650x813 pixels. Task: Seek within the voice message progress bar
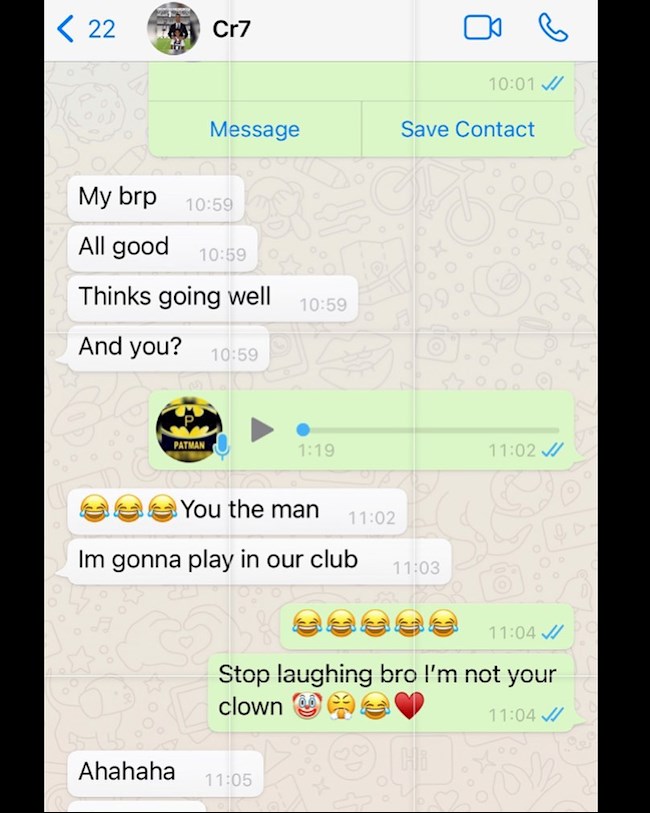tap(430, 430)
